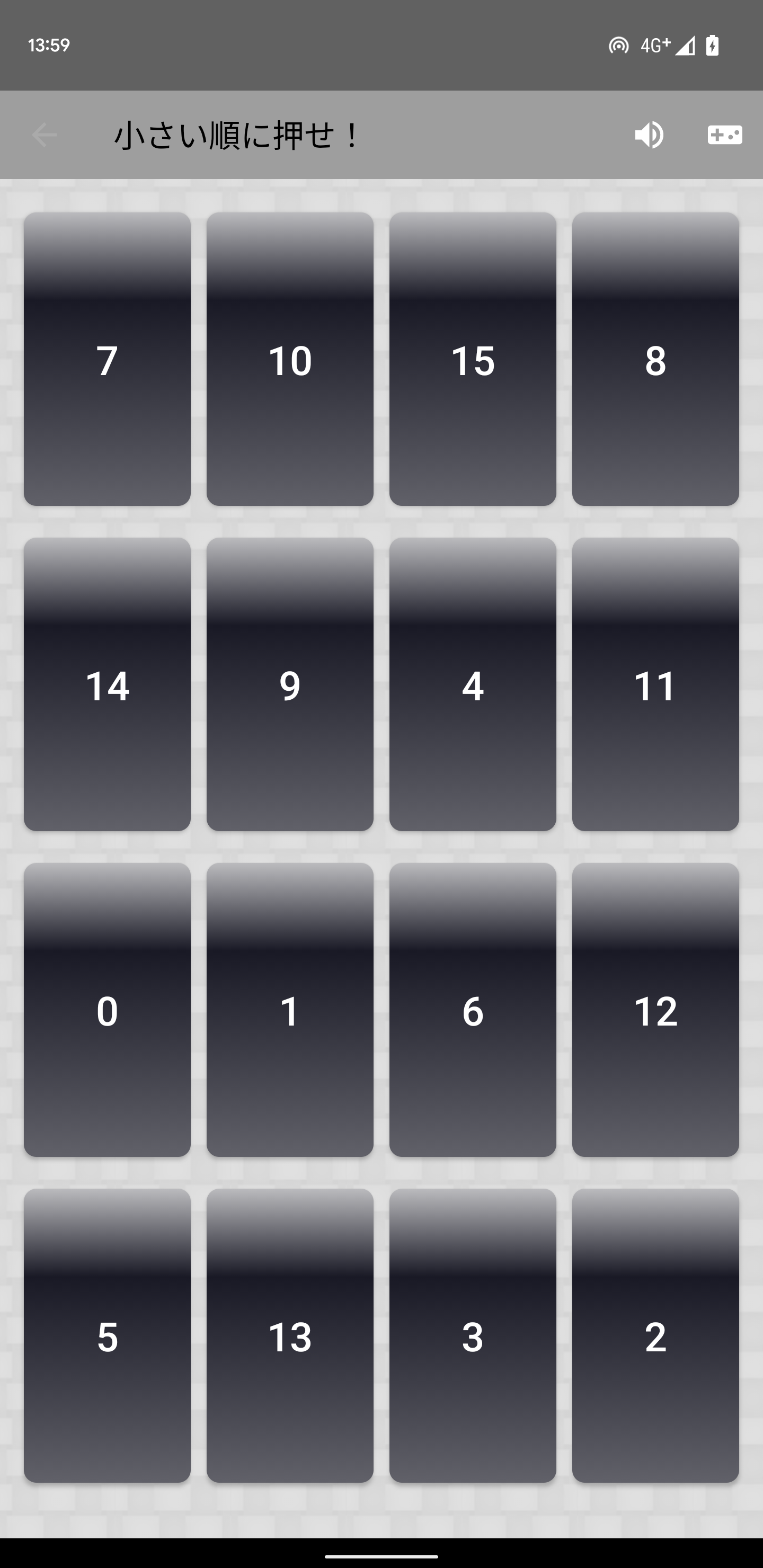Choose the tile showing 3
Screen dimensions: 763x1568
pyautogui.click(x=473, y=1335)
